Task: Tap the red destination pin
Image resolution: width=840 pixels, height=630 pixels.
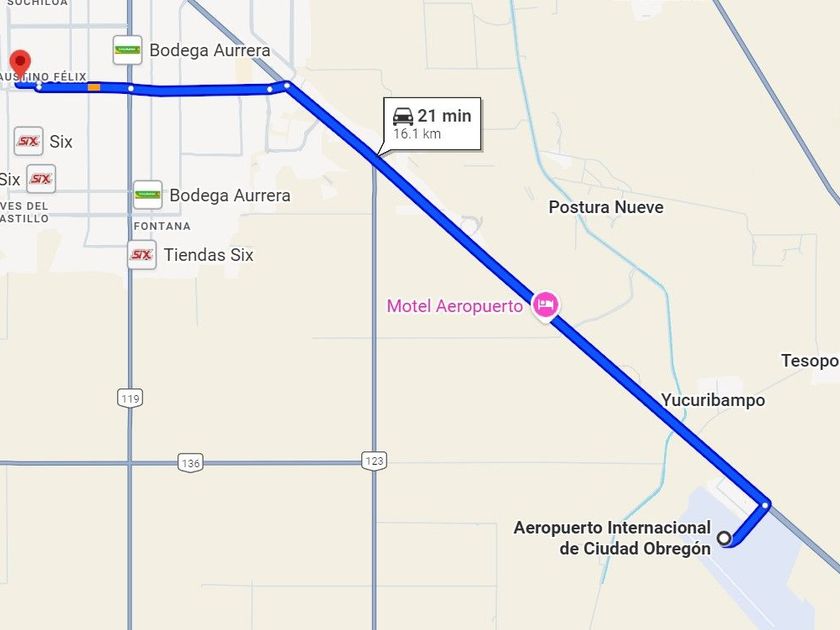Action: [x=19, y=63]
